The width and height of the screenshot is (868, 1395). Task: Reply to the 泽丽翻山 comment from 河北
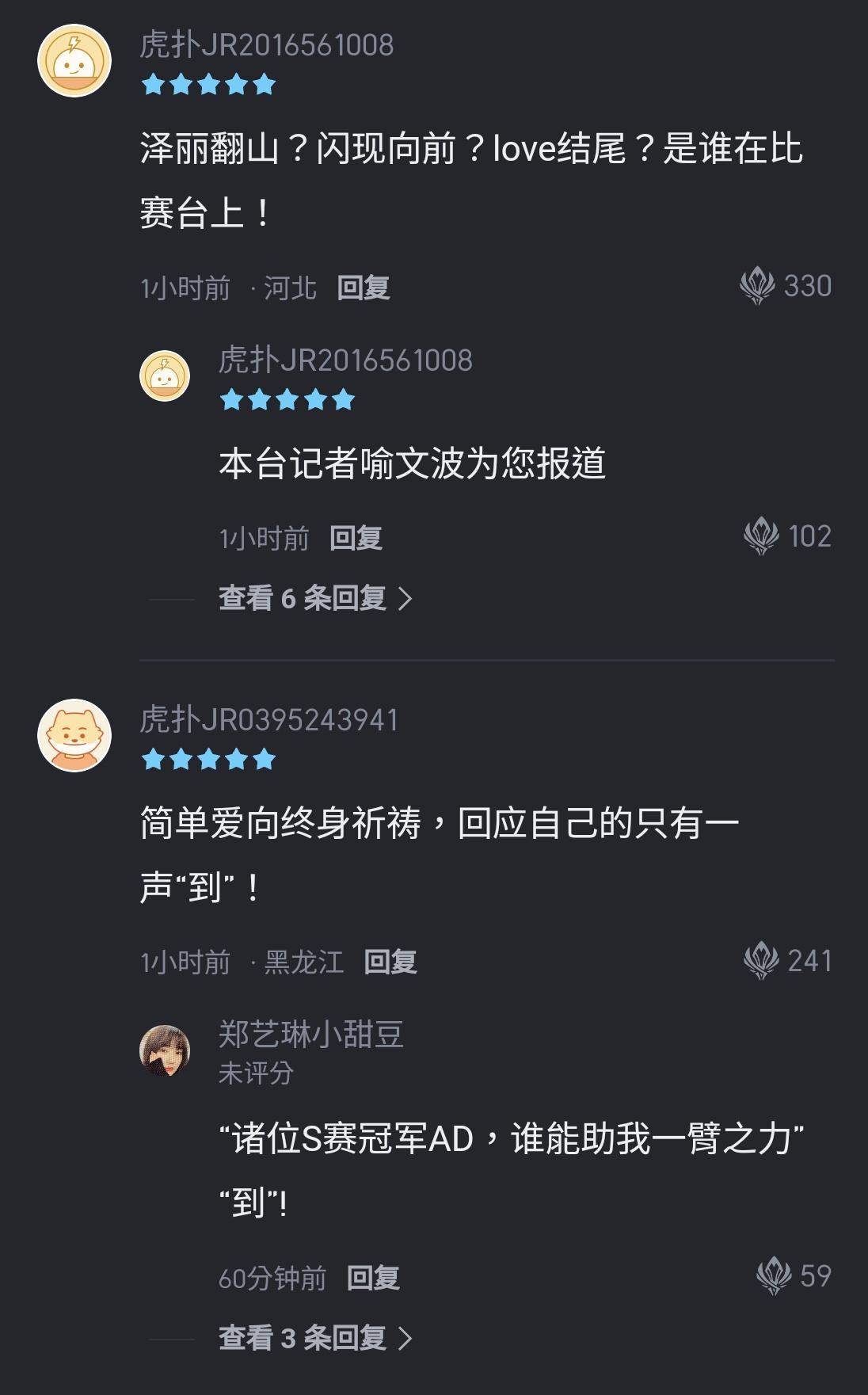tap(363, 288)
